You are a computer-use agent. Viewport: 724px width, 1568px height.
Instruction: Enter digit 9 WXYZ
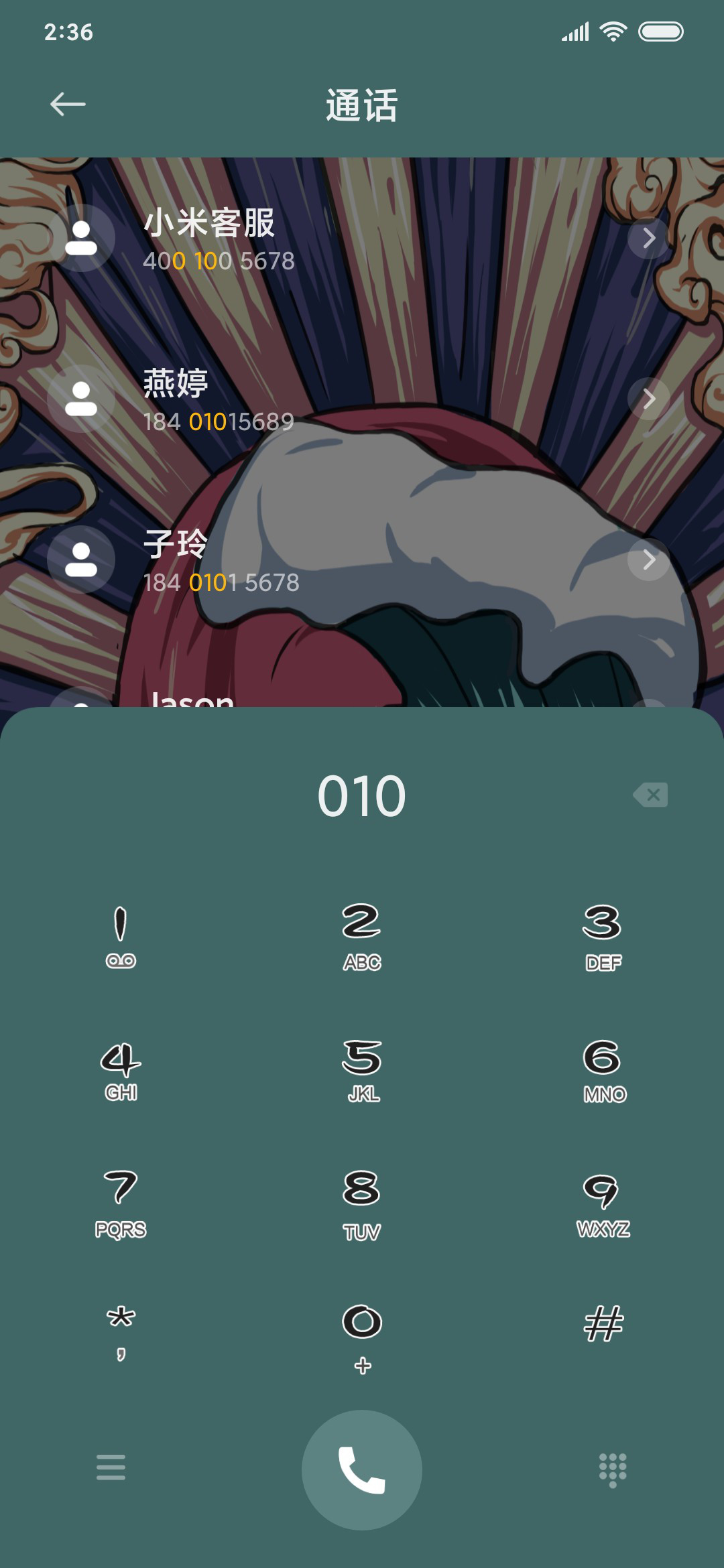(x=603, y=1204)
